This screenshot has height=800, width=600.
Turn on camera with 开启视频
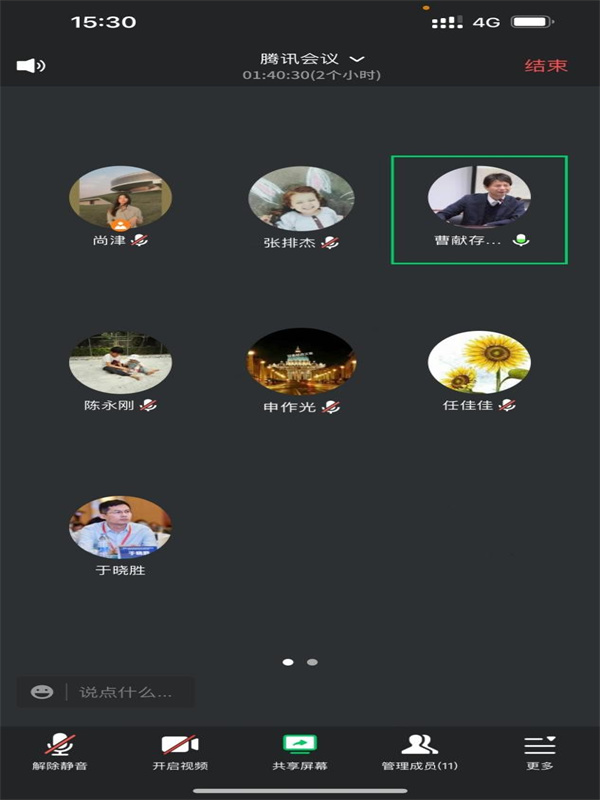coord(180,752)
